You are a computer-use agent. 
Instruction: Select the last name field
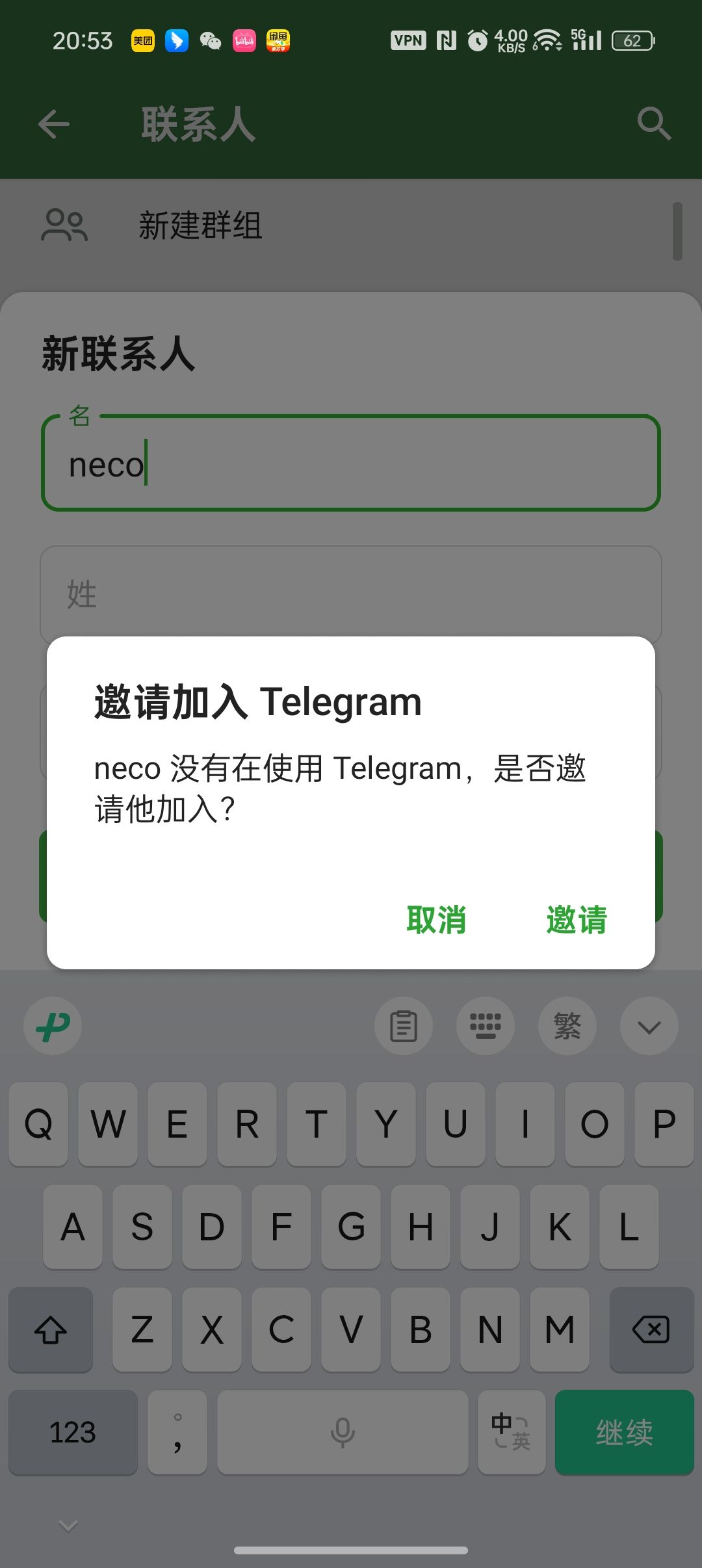351,594
